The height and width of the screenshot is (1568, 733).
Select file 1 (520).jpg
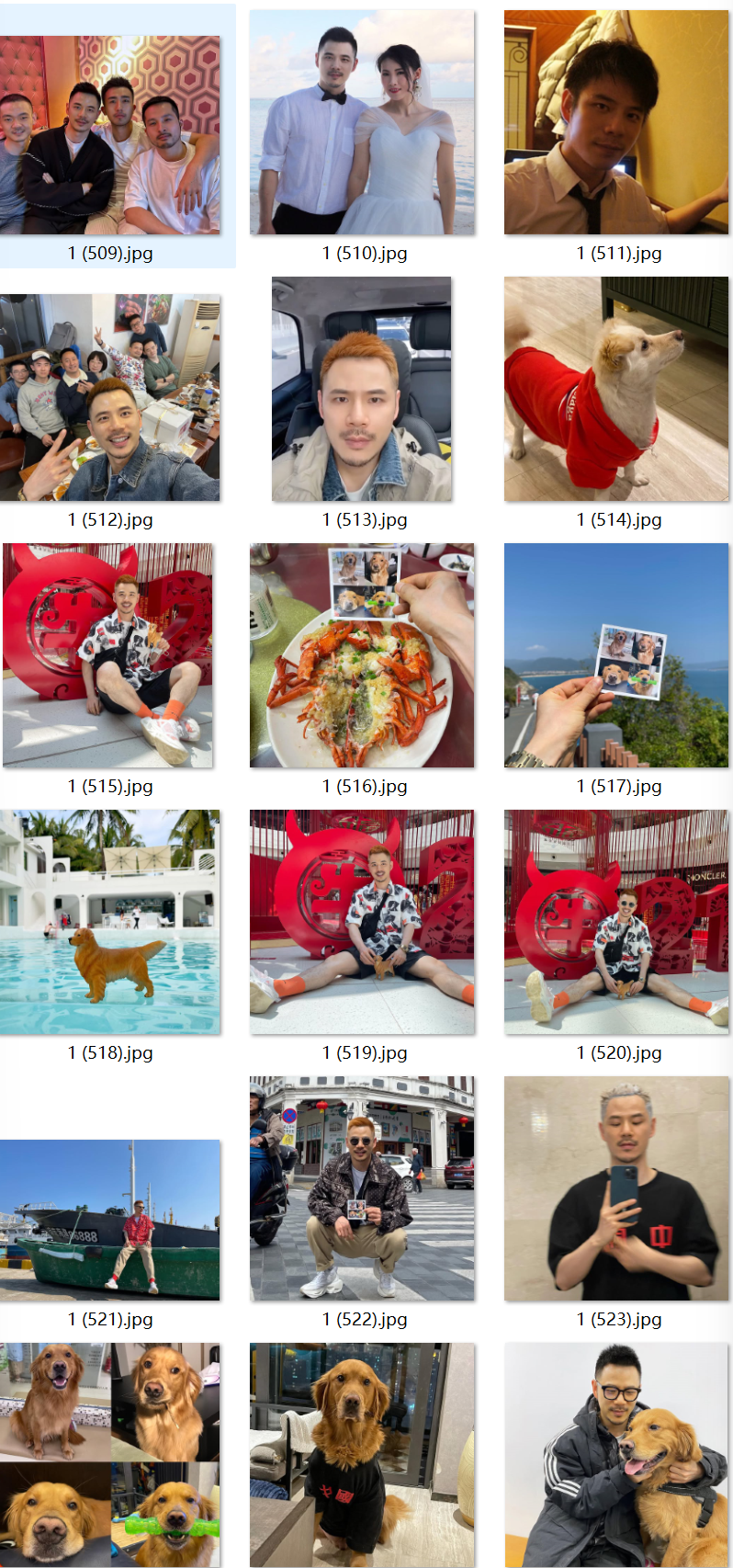point(616,922)
